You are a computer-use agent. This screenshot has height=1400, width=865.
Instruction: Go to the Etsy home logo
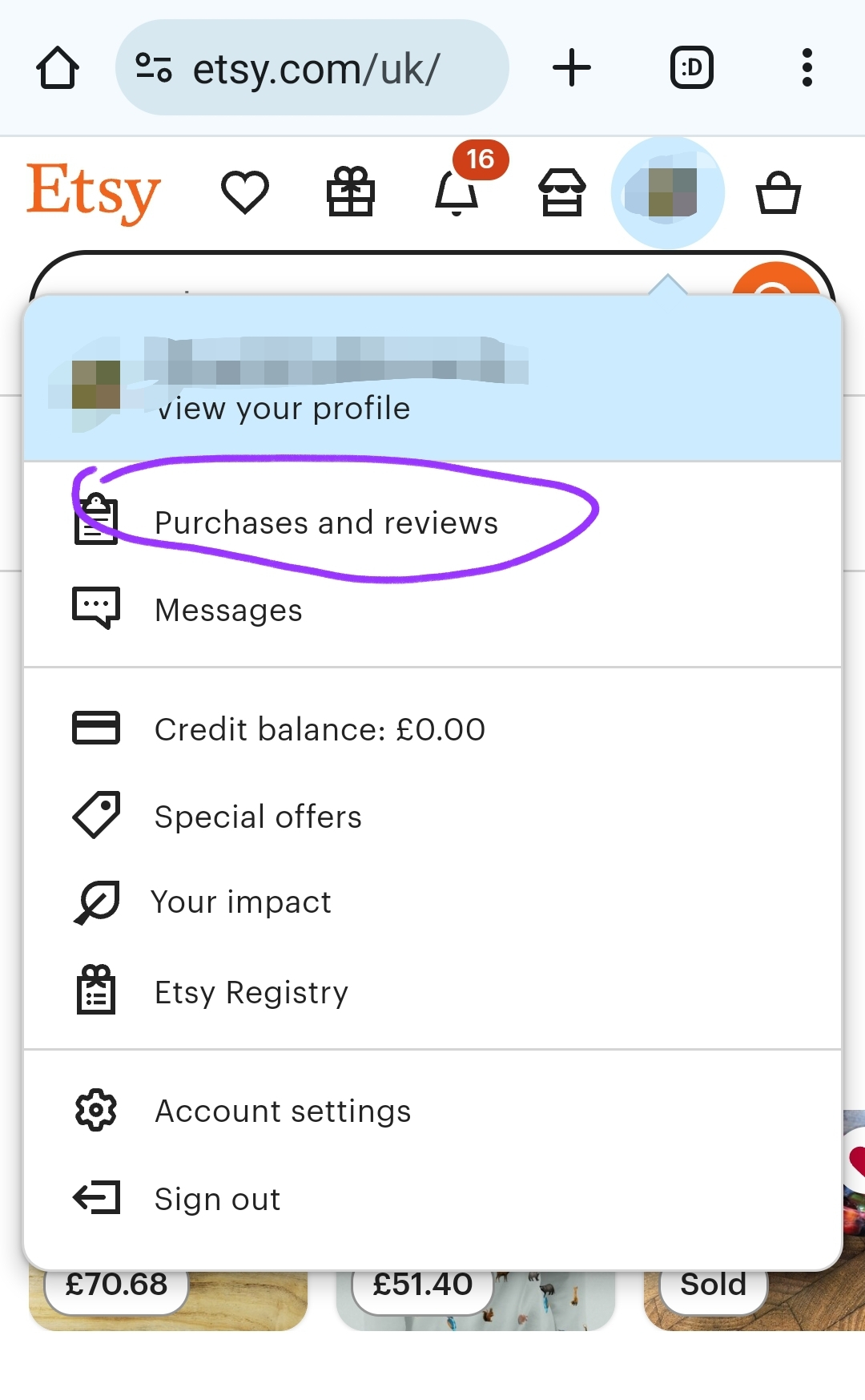94,192
